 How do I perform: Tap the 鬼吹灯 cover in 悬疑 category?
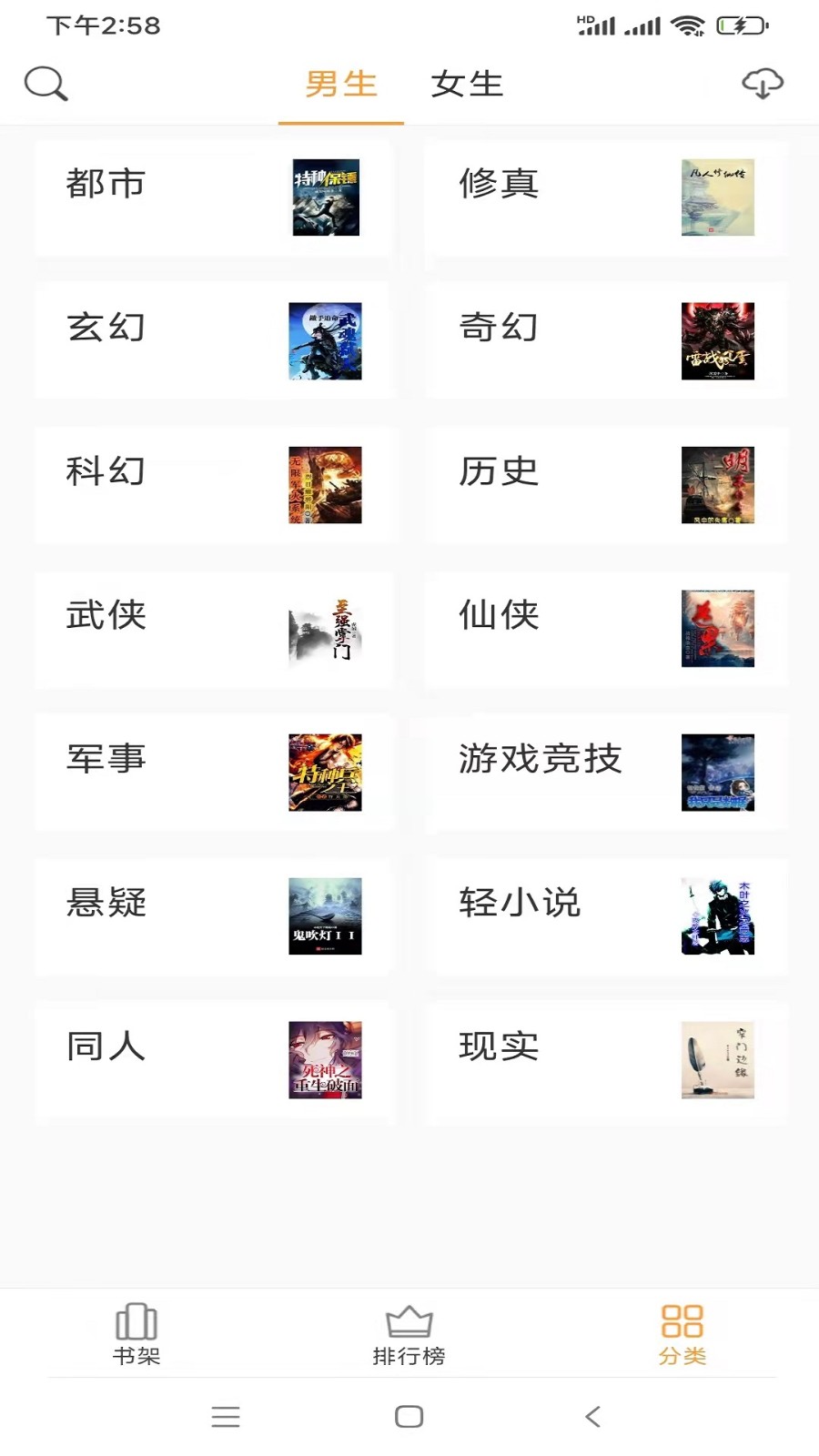tap(325, 916)
